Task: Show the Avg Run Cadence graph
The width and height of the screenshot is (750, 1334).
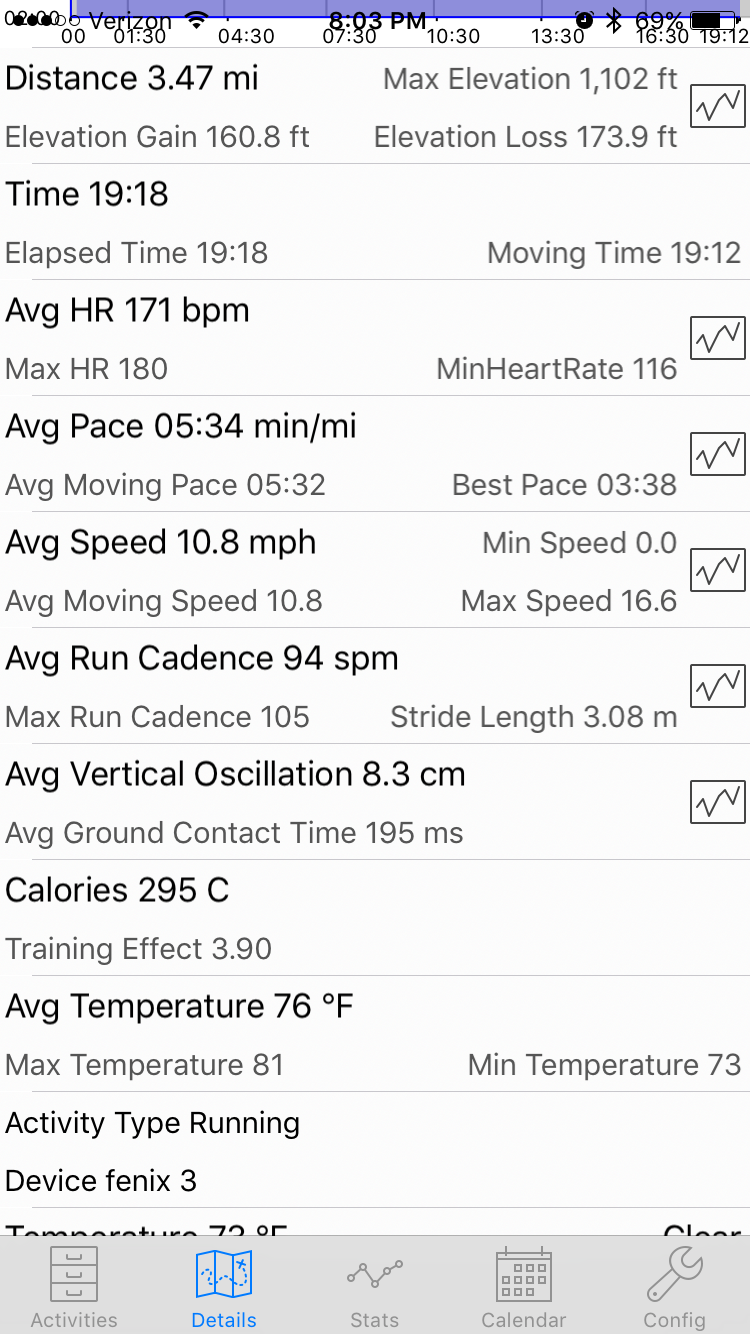Action: (717, 686)
